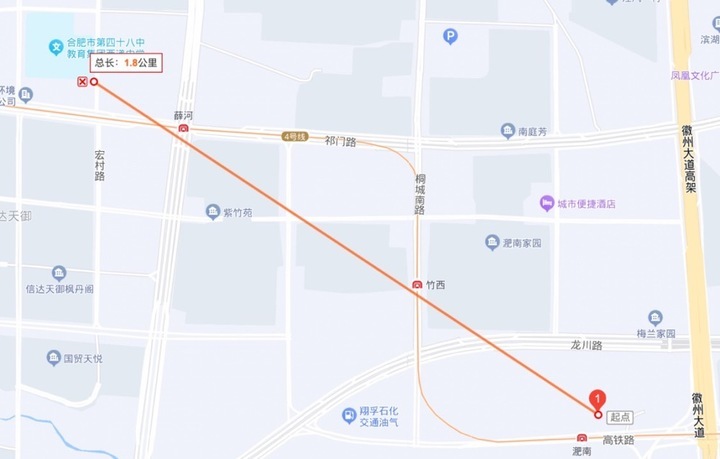Tap the 紫竹苑 place marker

coord(212,212)
